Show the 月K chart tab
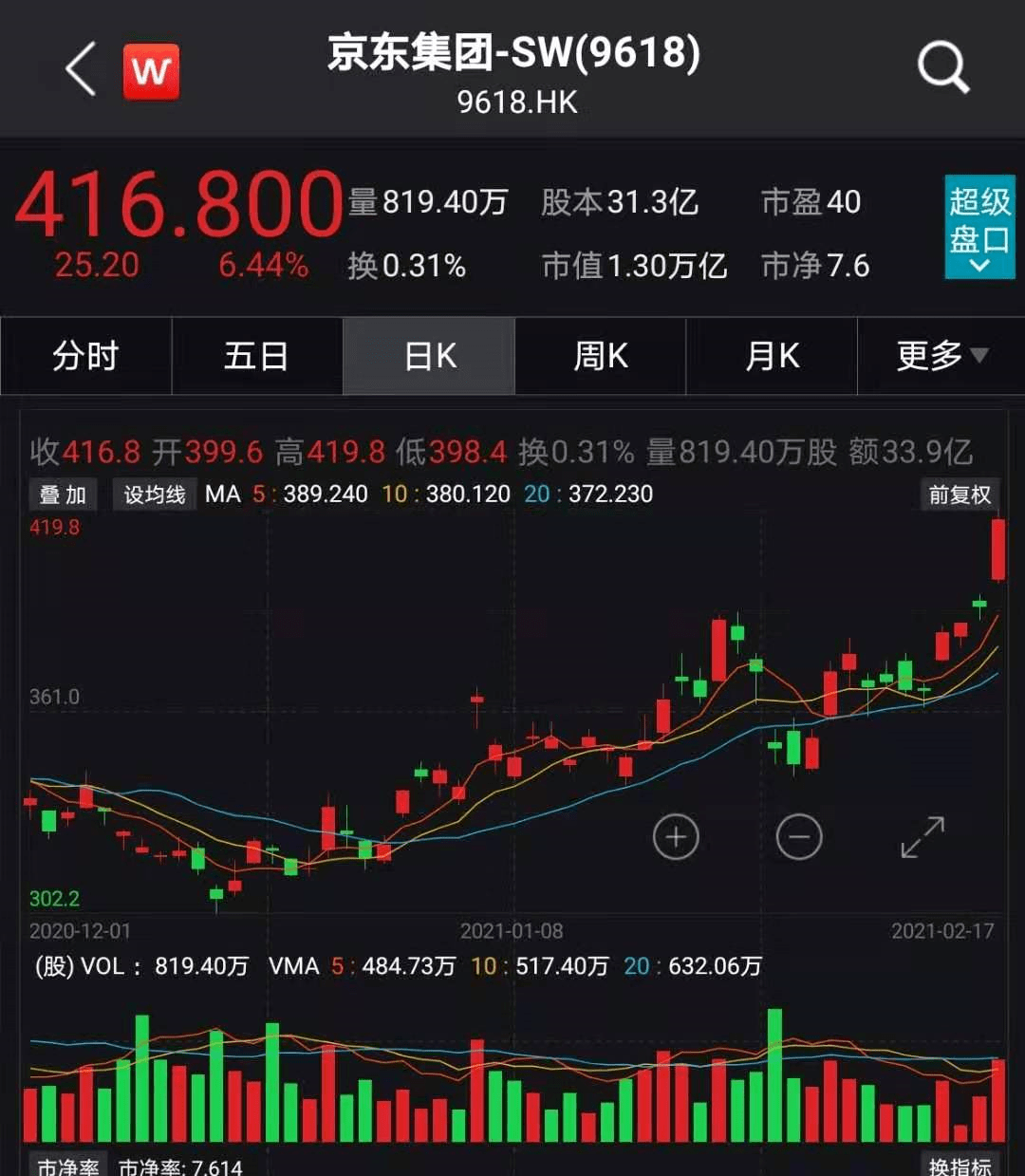This screenshot has width=1025, height=1176. [772, 356]
